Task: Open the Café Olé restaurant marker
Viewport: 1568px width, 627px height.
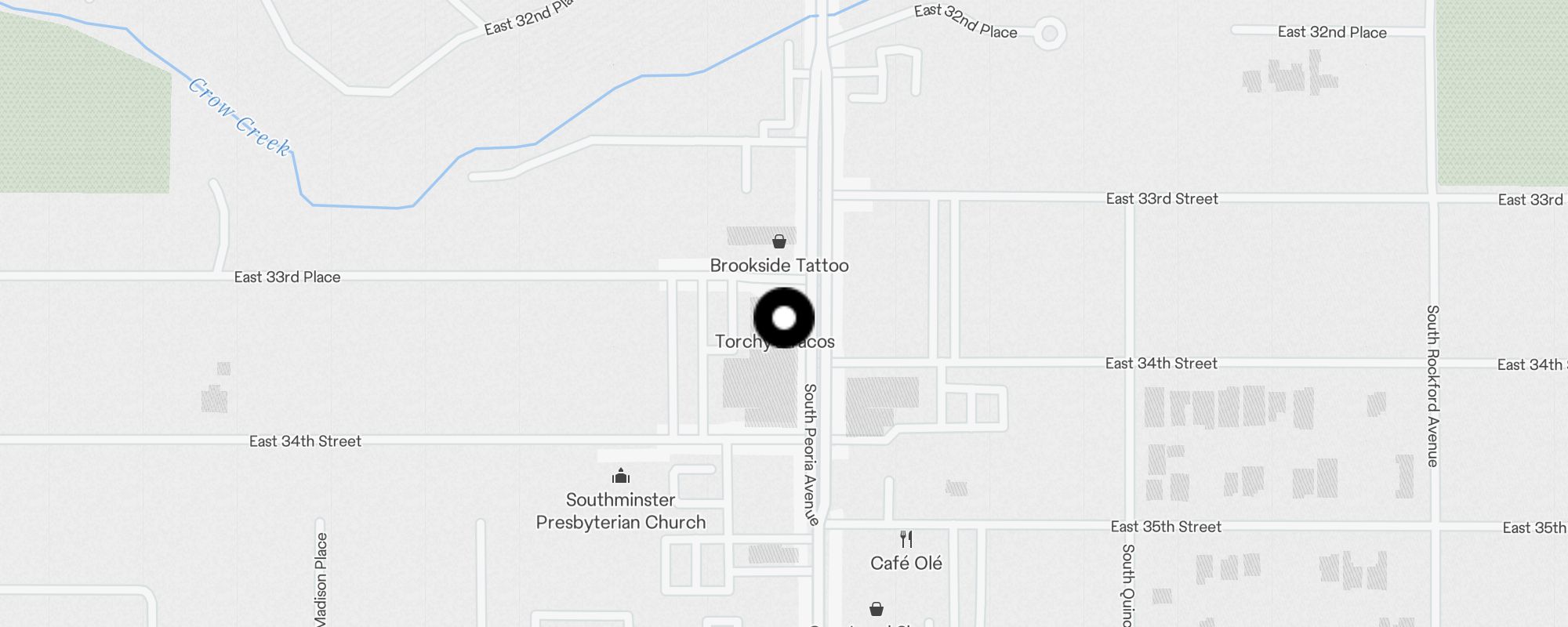Action: click(906, 539)
